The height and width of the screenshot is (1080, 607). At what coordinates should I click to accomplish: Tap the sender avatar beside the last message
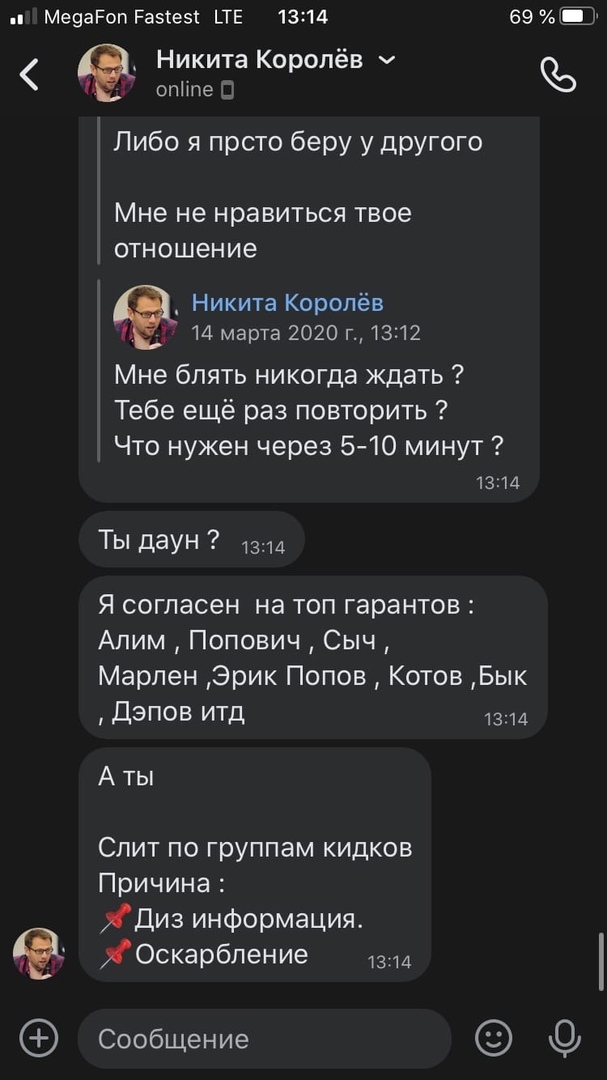tap(39, 953)
